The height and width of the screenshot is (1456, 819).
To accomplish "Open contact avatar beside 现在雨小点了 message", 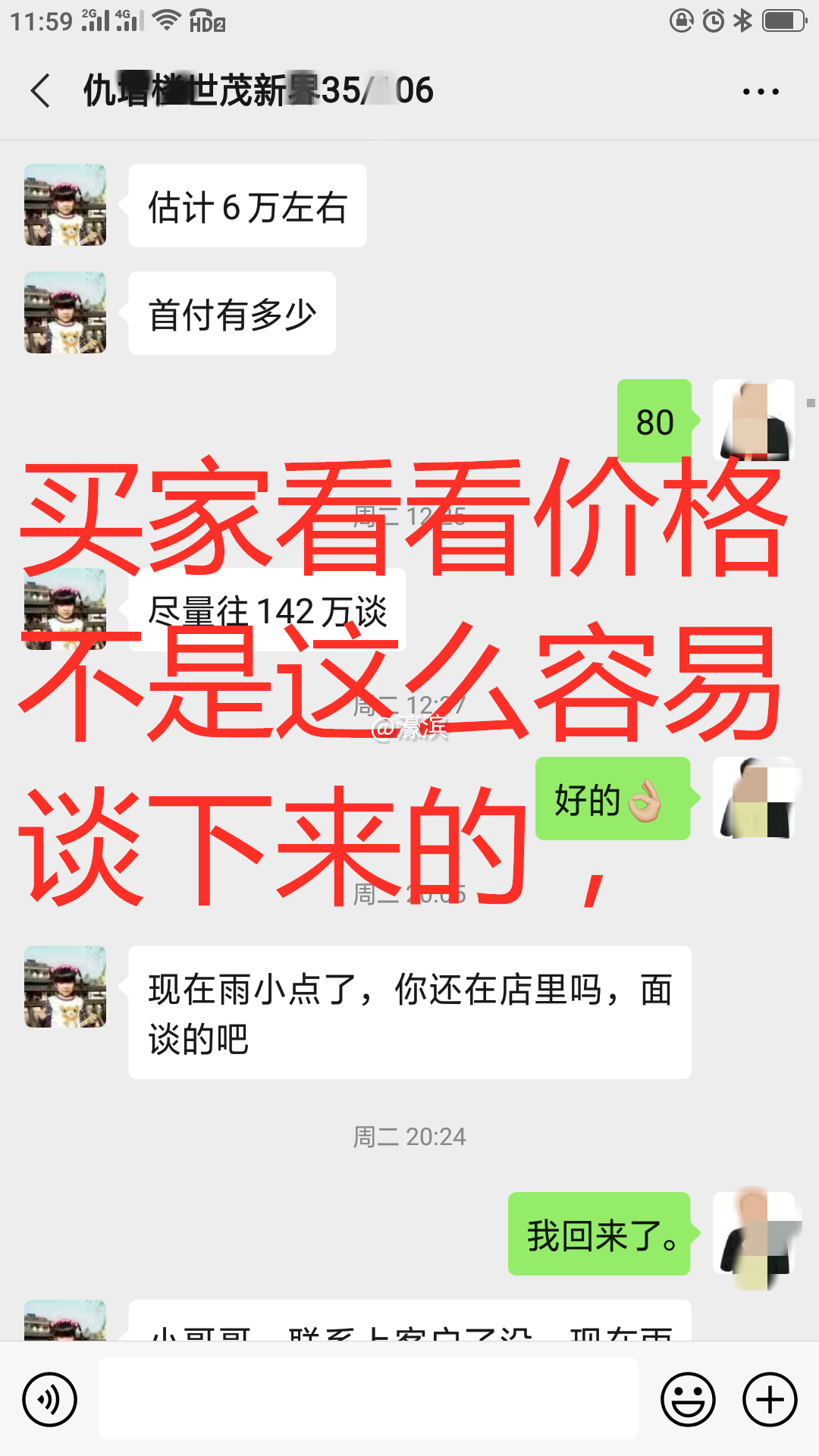I will [x=65, y=987].
